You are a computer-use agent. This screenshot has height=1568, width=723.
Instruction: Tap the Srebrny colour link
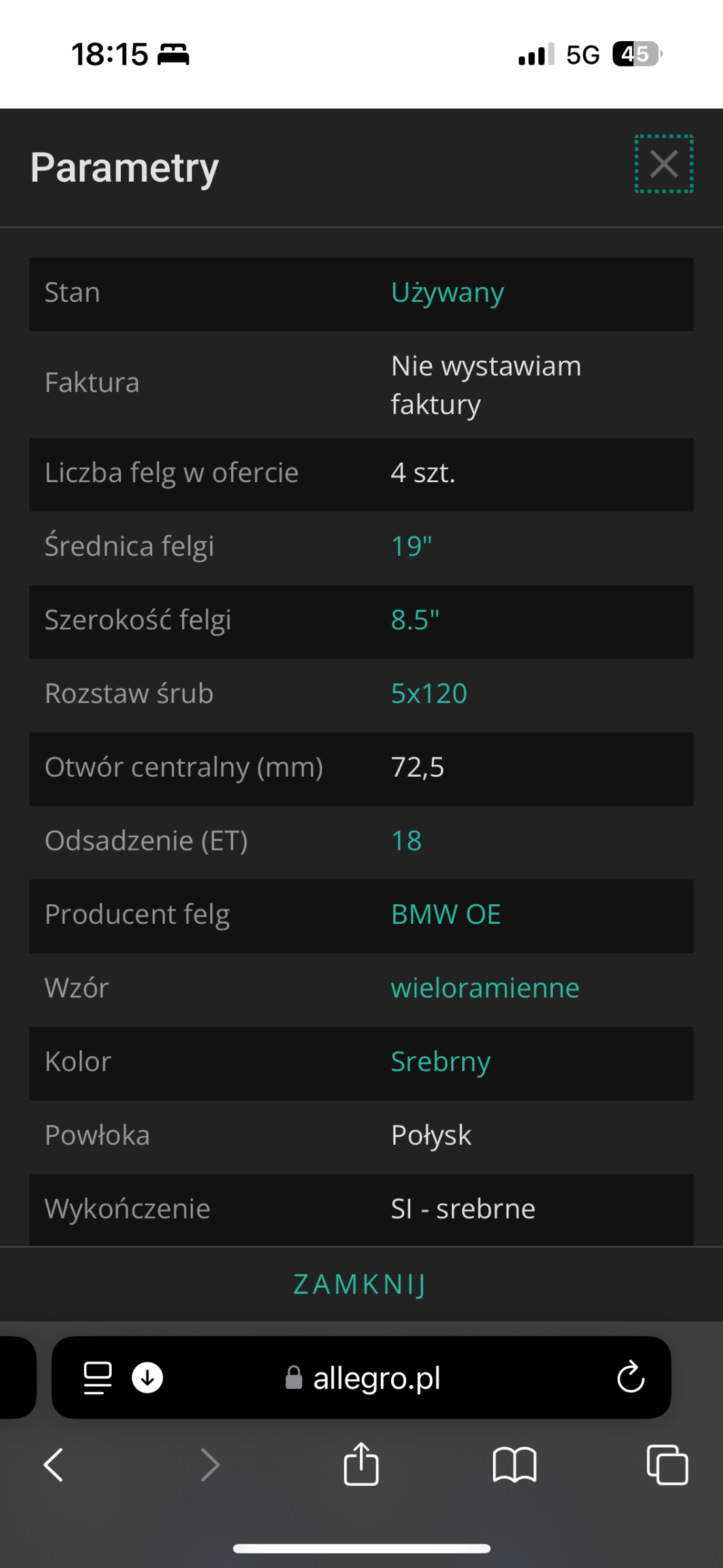440,1062
